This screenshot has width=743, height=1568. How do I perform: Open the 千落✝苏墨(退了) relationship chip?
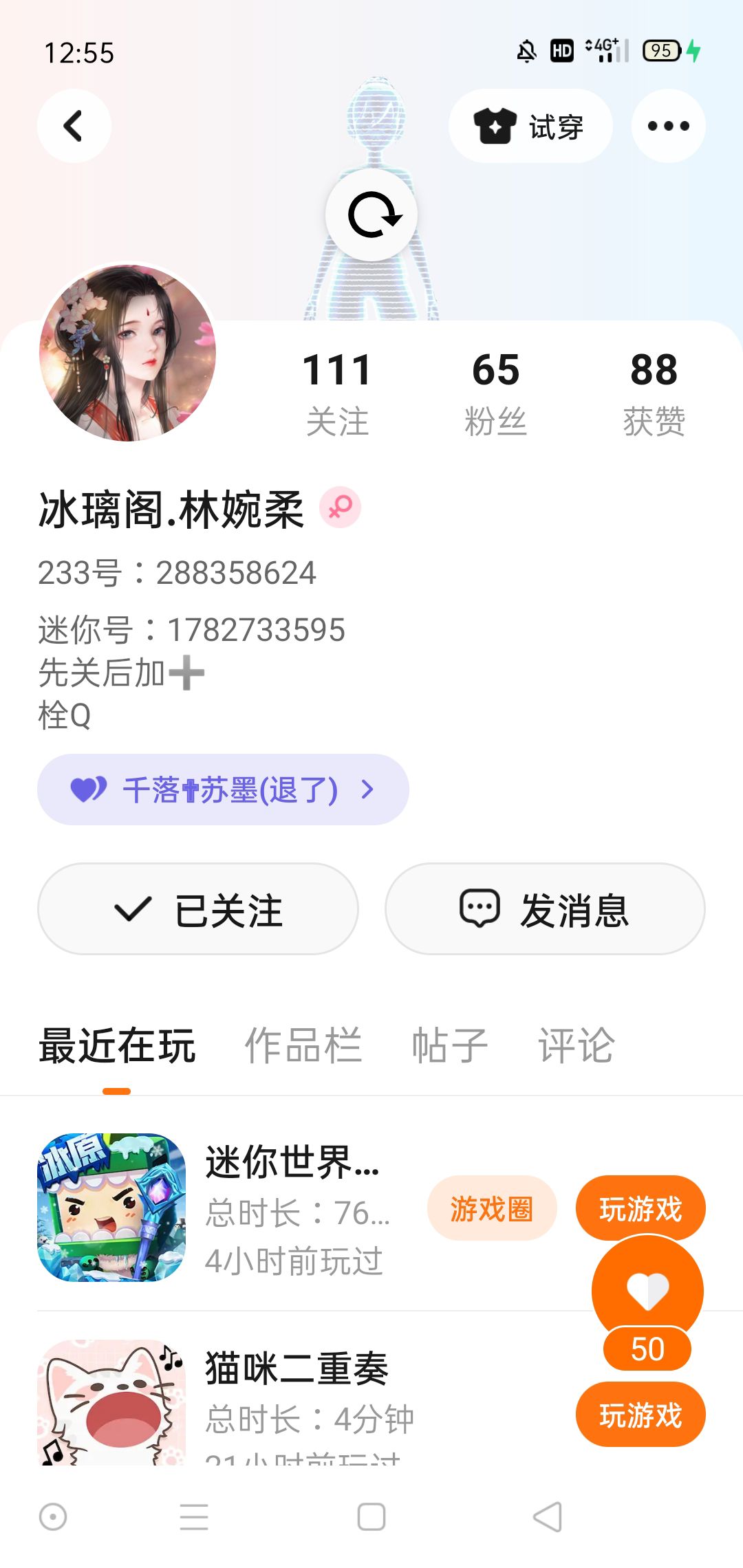223,790
